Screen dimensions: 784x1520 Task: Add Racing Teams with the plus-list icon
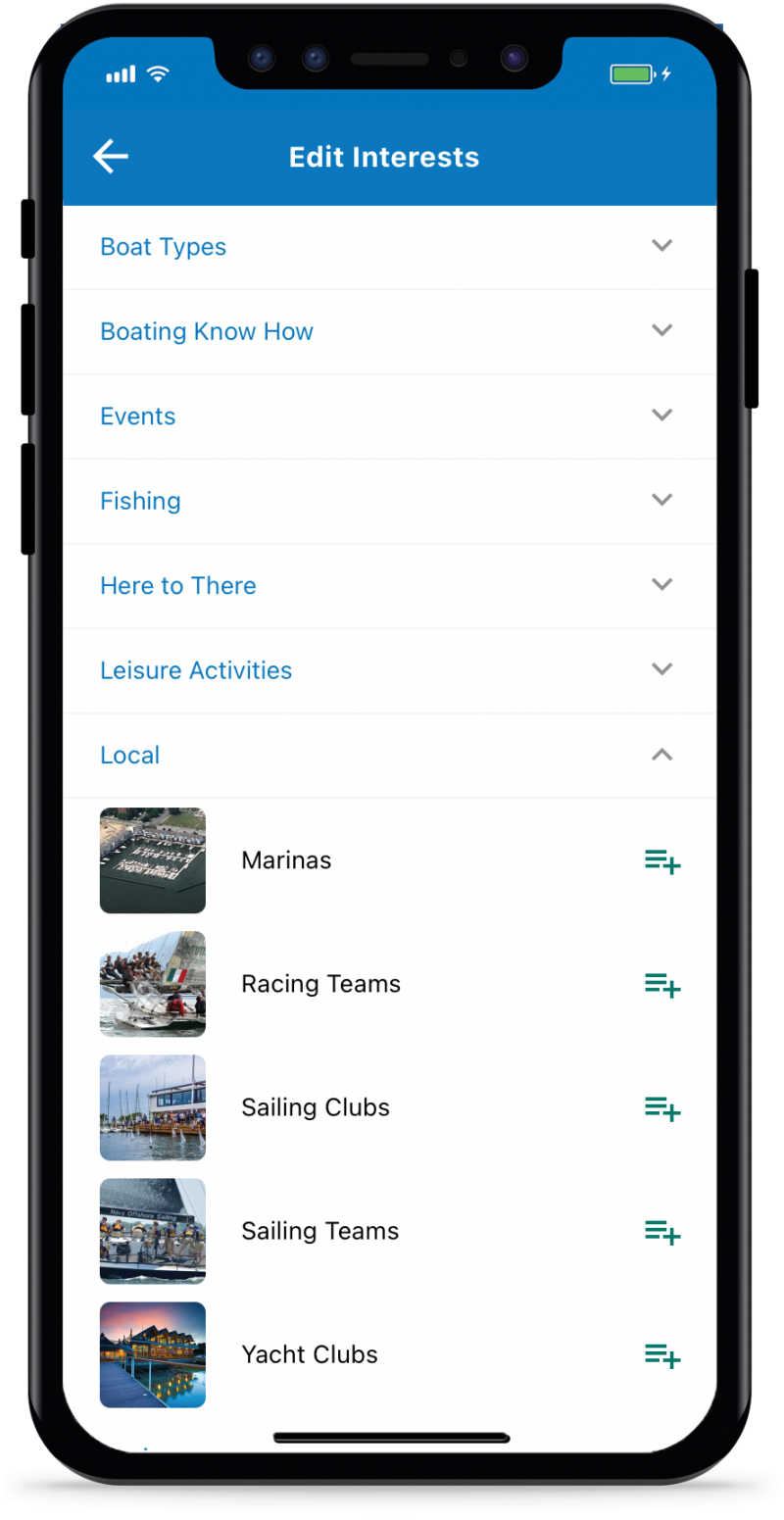[x=661, y=985]
